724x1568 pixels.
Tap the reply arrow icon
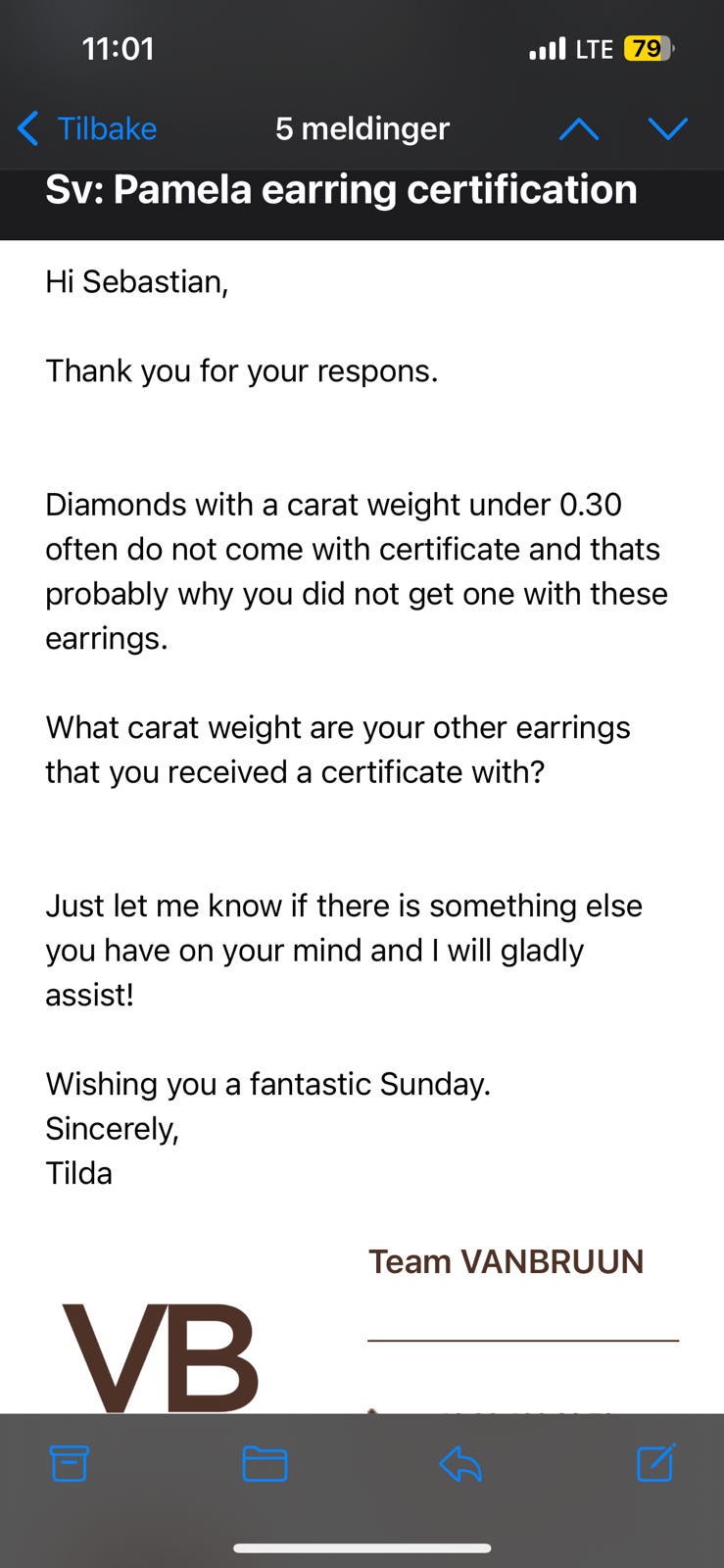(x=459, y=1463)
